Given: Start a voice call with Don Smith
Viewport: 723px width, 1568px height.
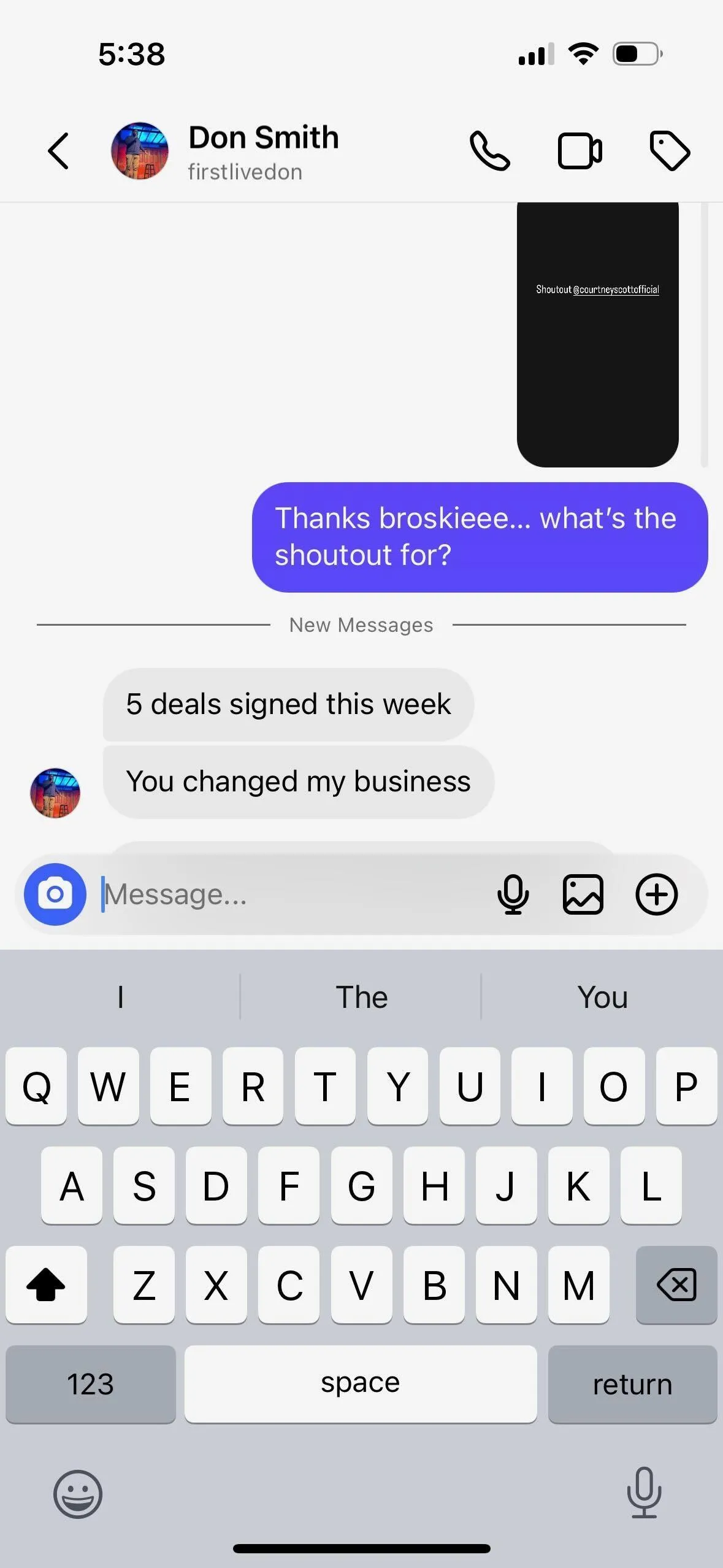Looking at the screenshot, I should pyautogui.click(x=489, y=151).
